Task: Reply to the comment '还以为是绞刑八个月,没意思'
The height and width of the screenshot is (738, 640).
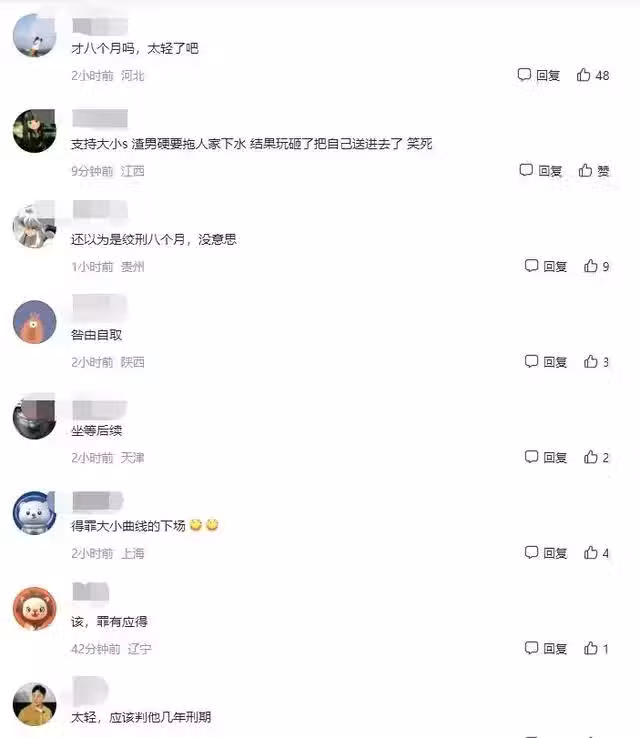Action: pos(546,266)
